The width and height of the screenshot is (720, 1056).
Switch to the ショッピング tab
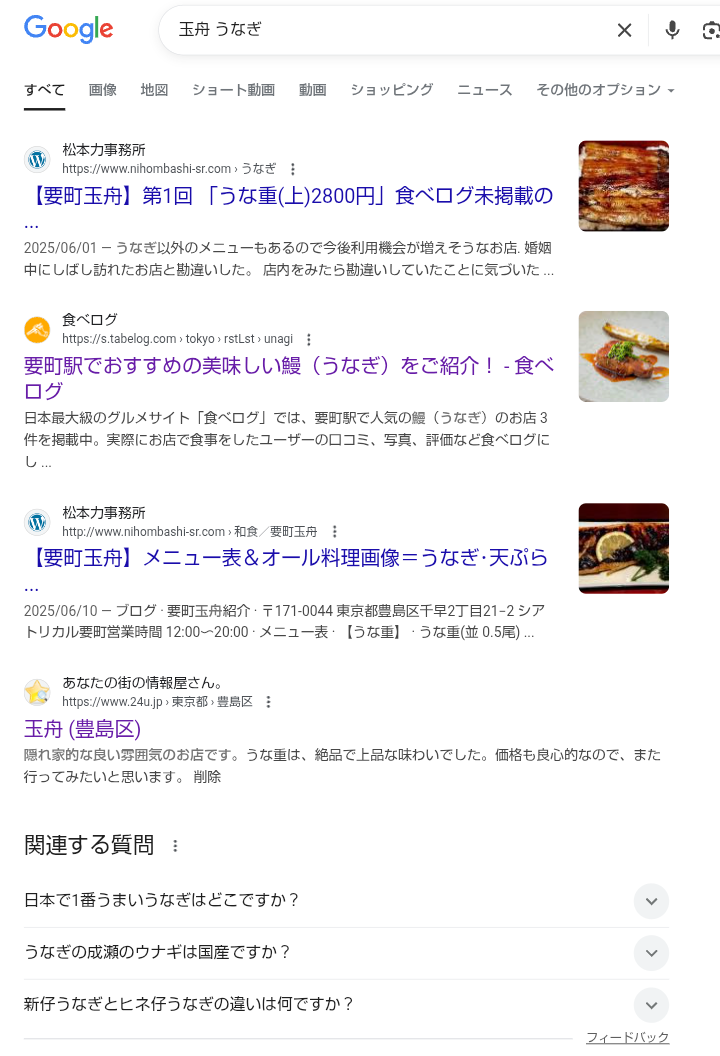391,90
